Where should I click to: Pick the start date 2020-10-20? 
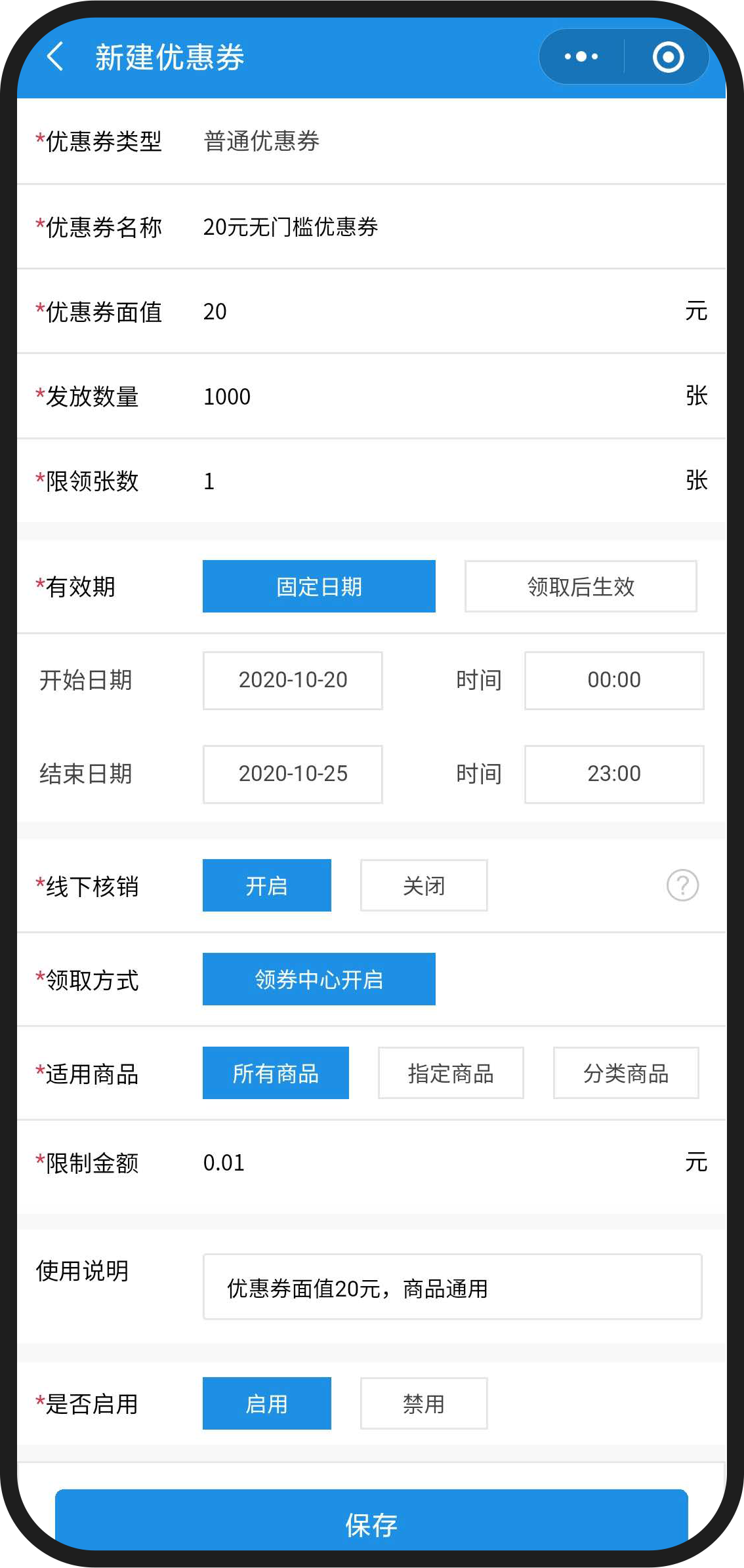293,680
